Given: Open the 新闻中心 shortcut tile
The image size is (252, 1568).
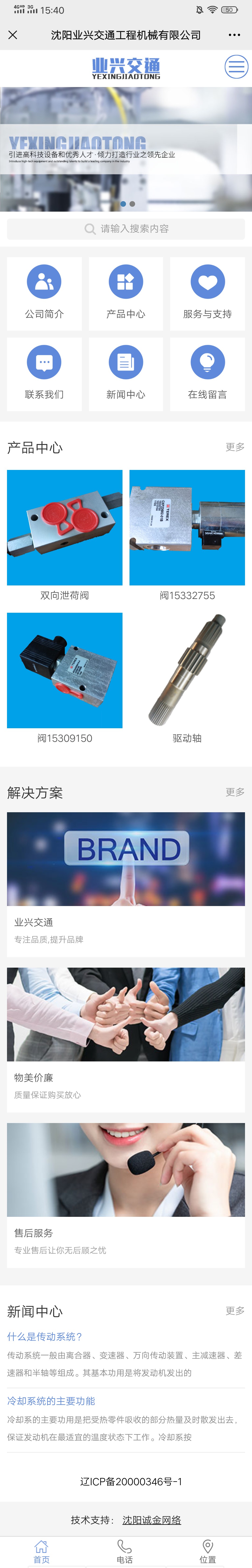Looking at the screenshot, I should click(126, 374).
